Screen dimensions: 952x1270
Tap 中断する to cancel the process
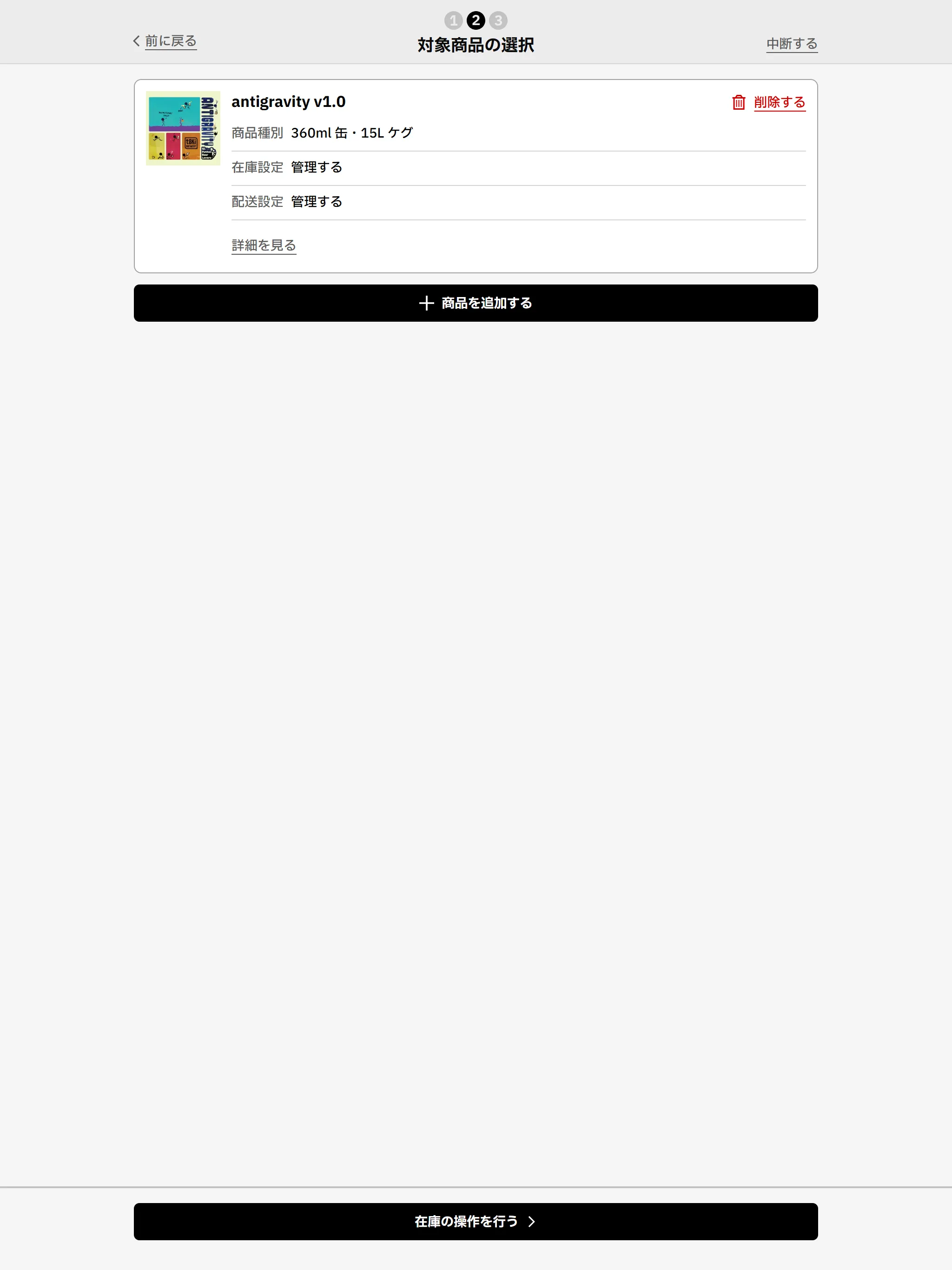click(x=791, y=44)
